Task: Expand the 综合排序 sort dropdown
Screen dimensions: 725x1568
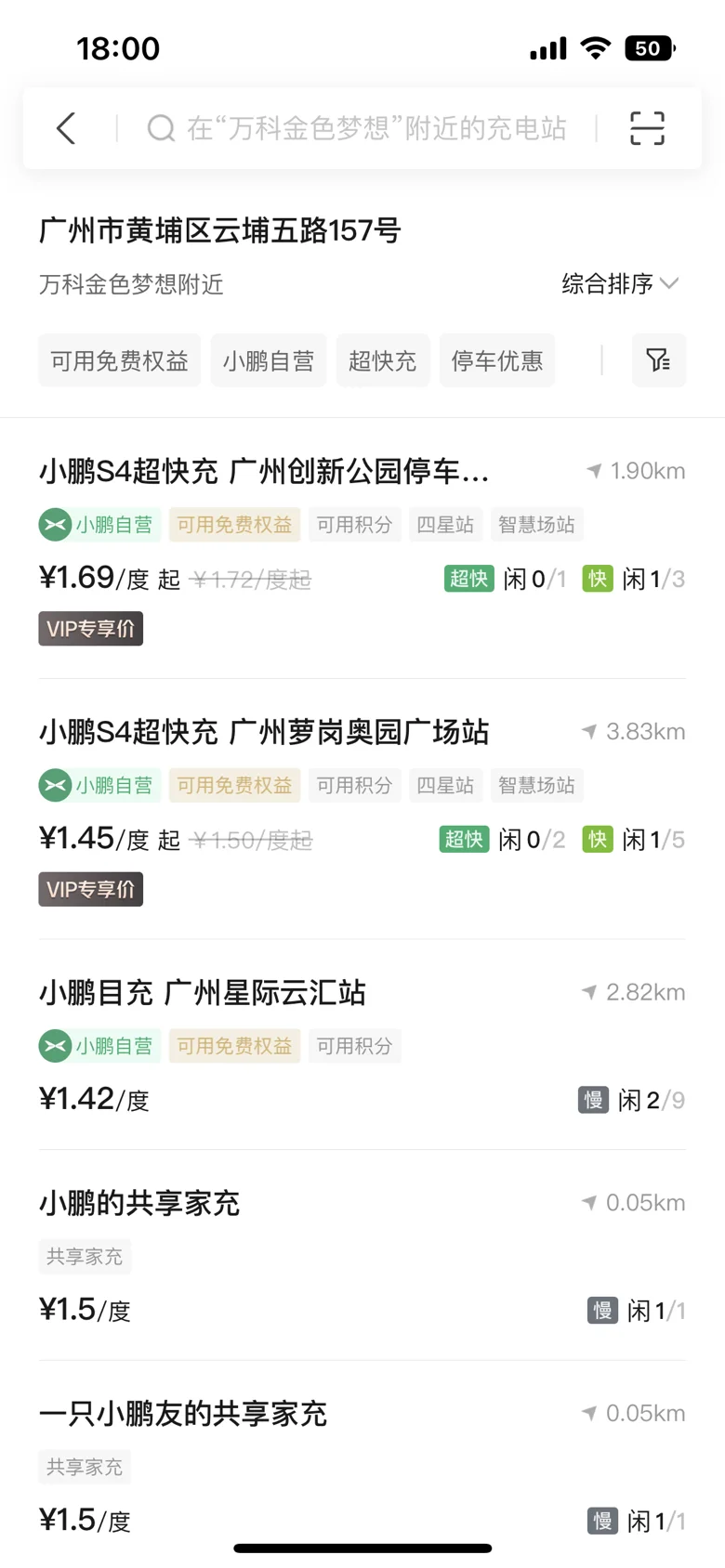Action: coord(620,283)
